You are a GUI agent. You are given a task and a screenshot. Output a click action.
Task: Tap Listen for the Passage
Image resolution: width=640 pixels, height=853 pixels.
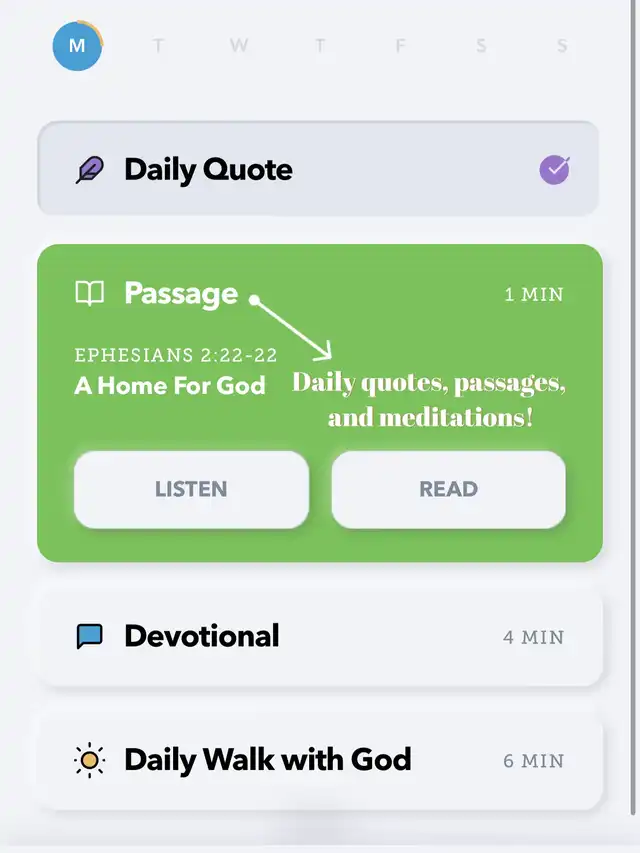191,489
